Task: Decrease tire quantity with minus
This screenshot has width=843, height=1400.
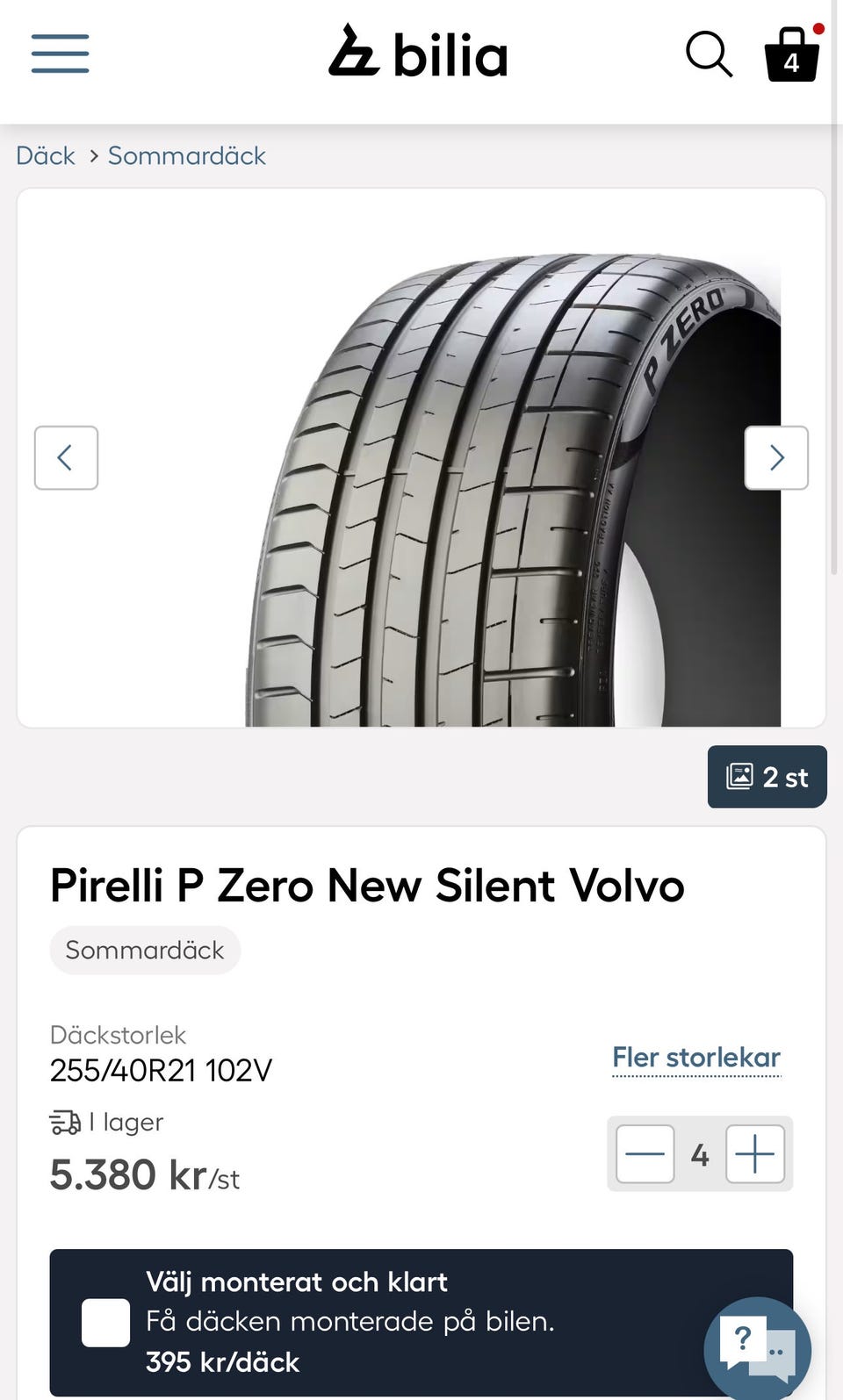Action: tap(645, 1154)
